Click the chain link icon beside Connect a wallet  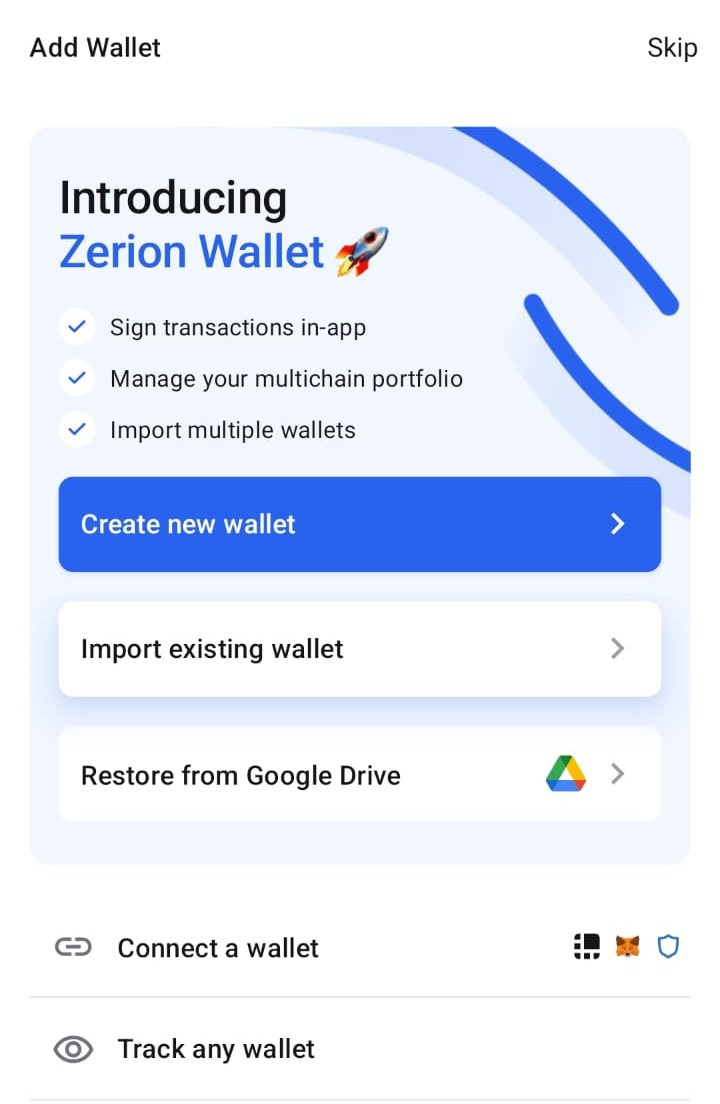coord(72,947)
